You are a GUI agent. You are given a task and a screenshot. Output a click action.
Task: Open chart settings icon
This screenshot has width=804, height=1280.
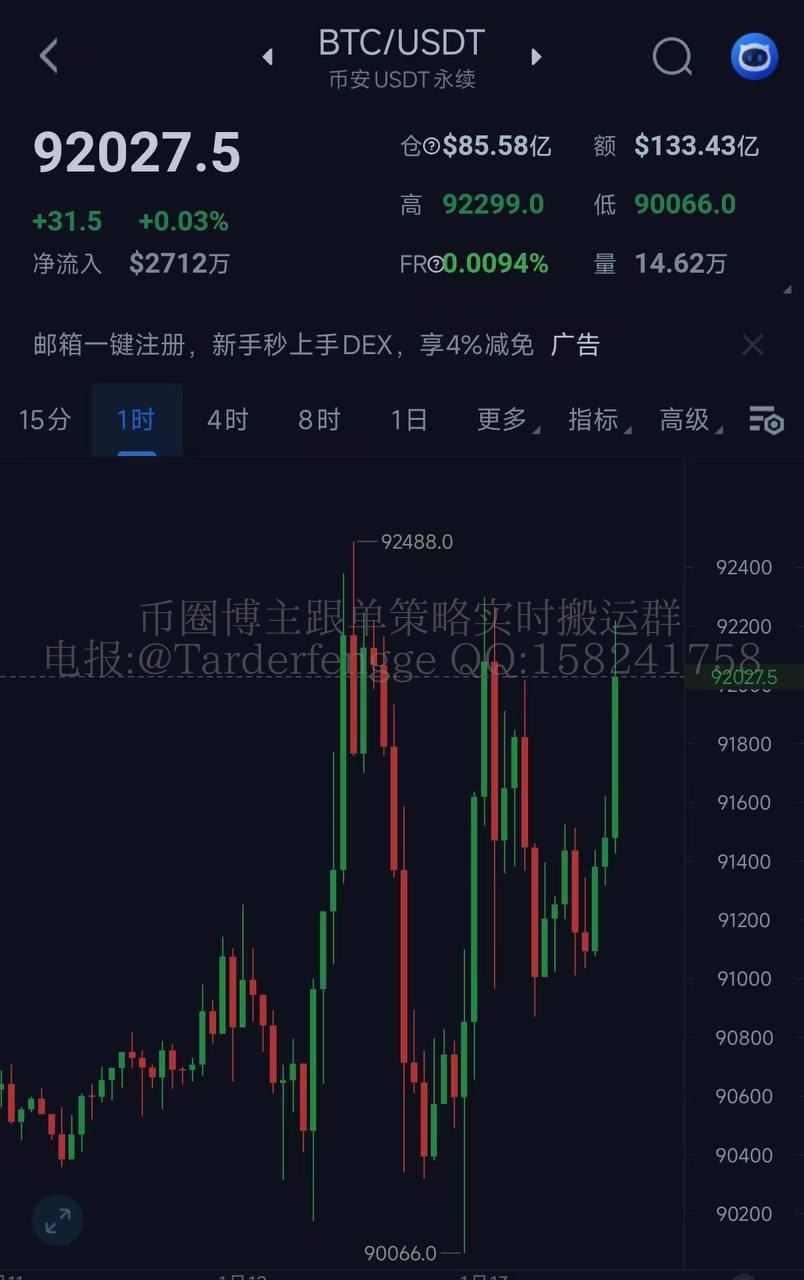(x=766, y=420)
